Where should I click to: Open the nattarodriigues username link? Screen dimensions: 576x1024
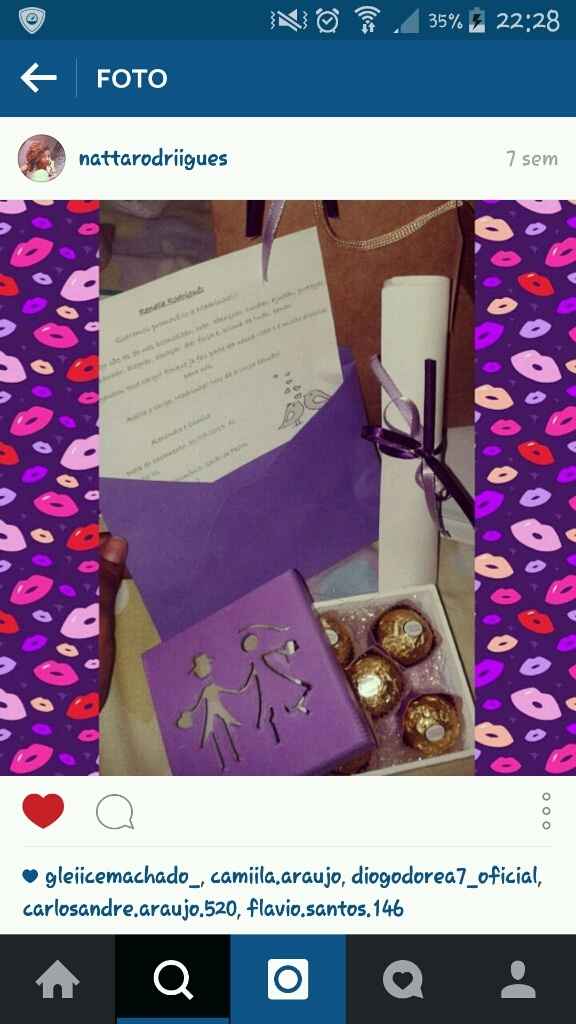tap(153, 159)
